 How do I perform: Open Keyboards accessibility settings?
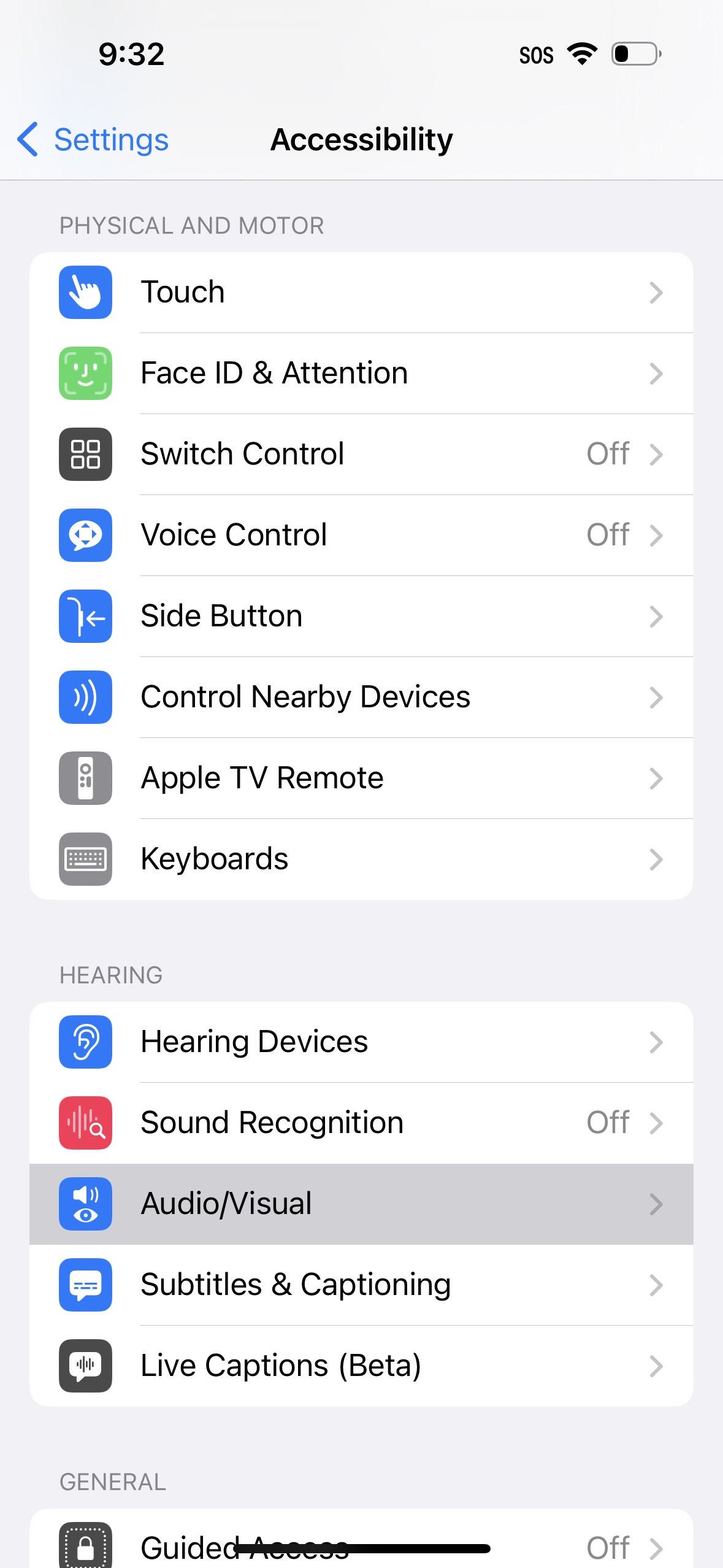point(361,859)
